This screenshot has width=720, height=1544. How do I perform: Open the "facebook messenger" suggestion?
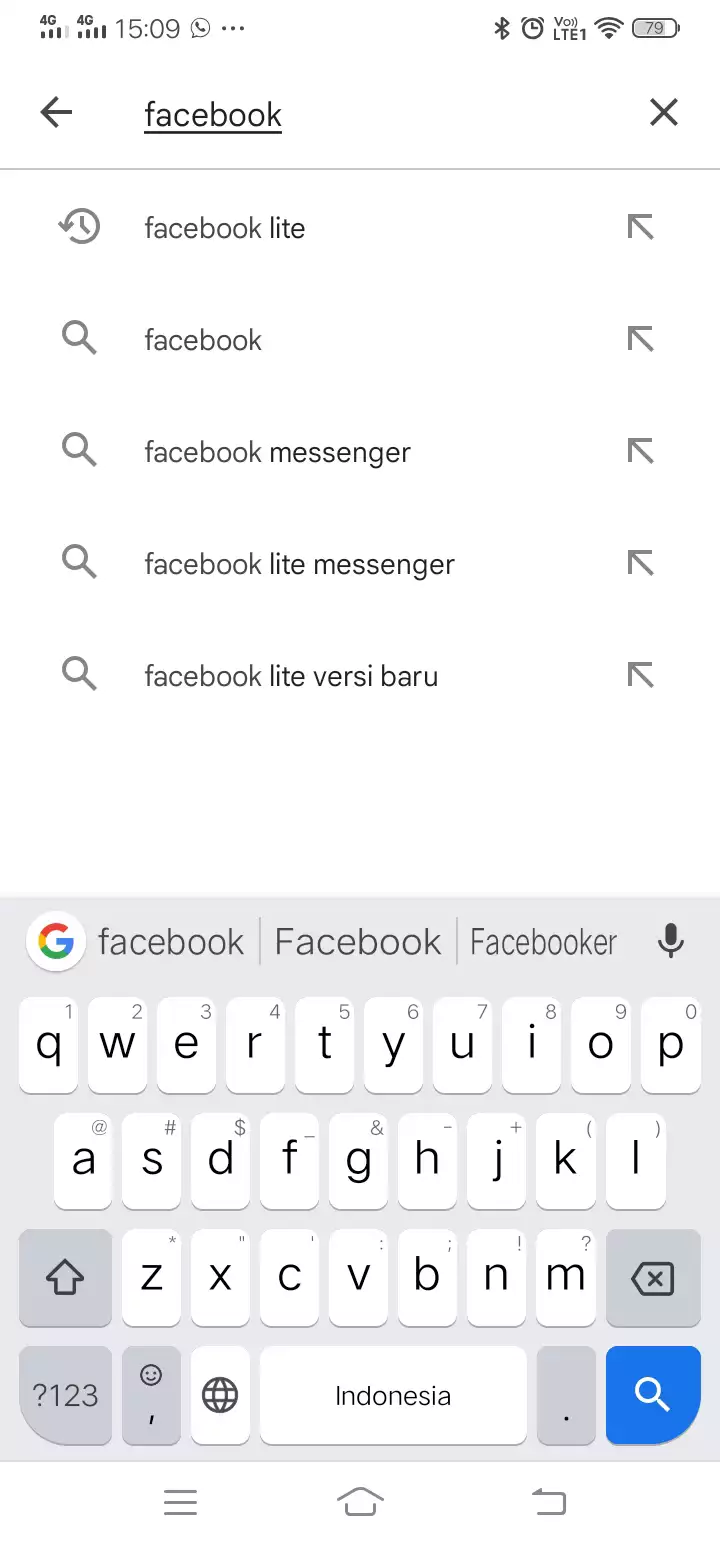(x=360, y=452)
